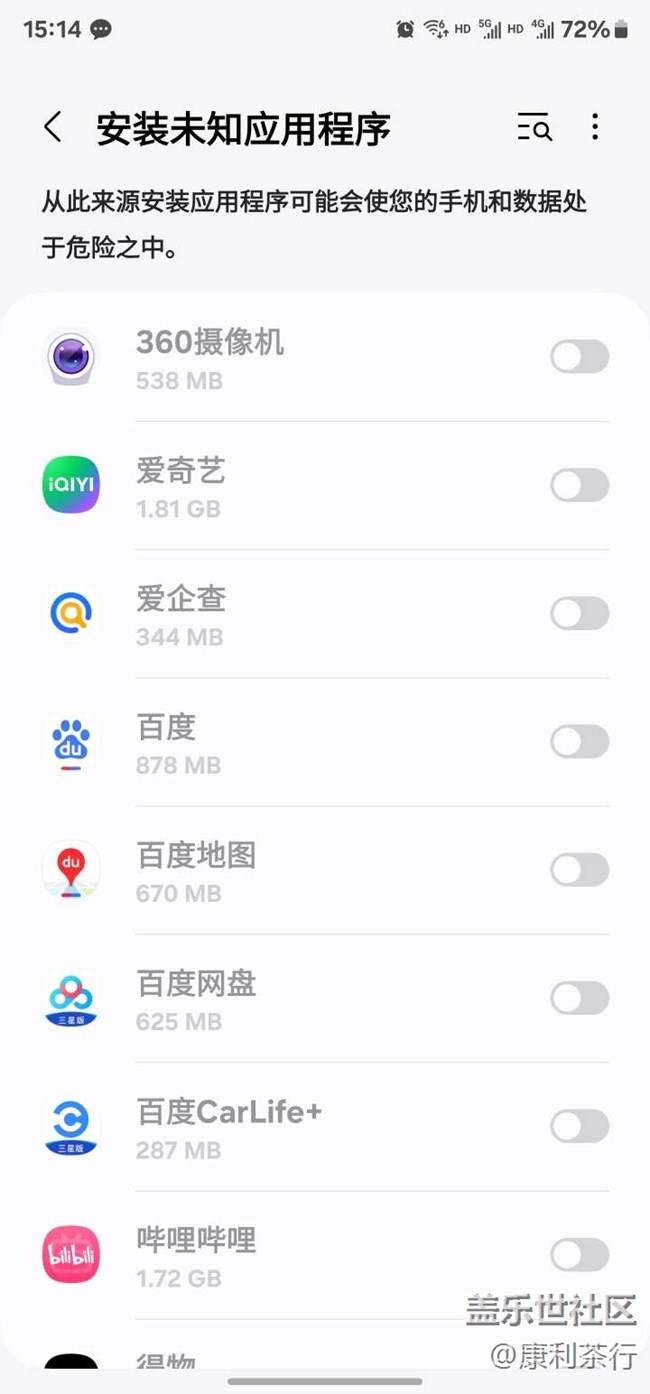The image size is (650, 1394).
Task: Go back from 安装未知应用程序
Action: [x=53, y=128]
